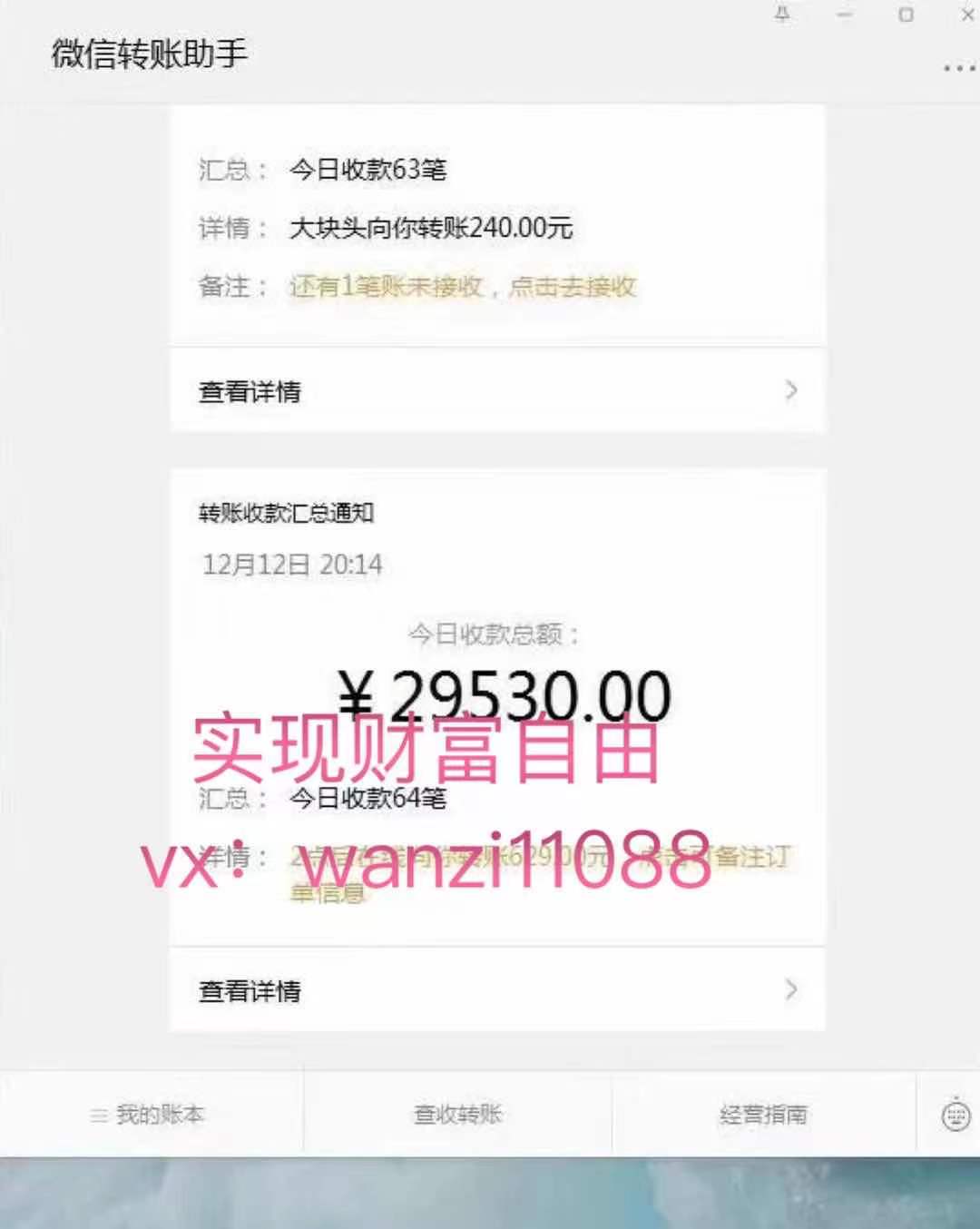The height and width of the screenshot is (1229, 980).
Task: Open 经营指南 in the bottom menu
Action: [763, 1115]
